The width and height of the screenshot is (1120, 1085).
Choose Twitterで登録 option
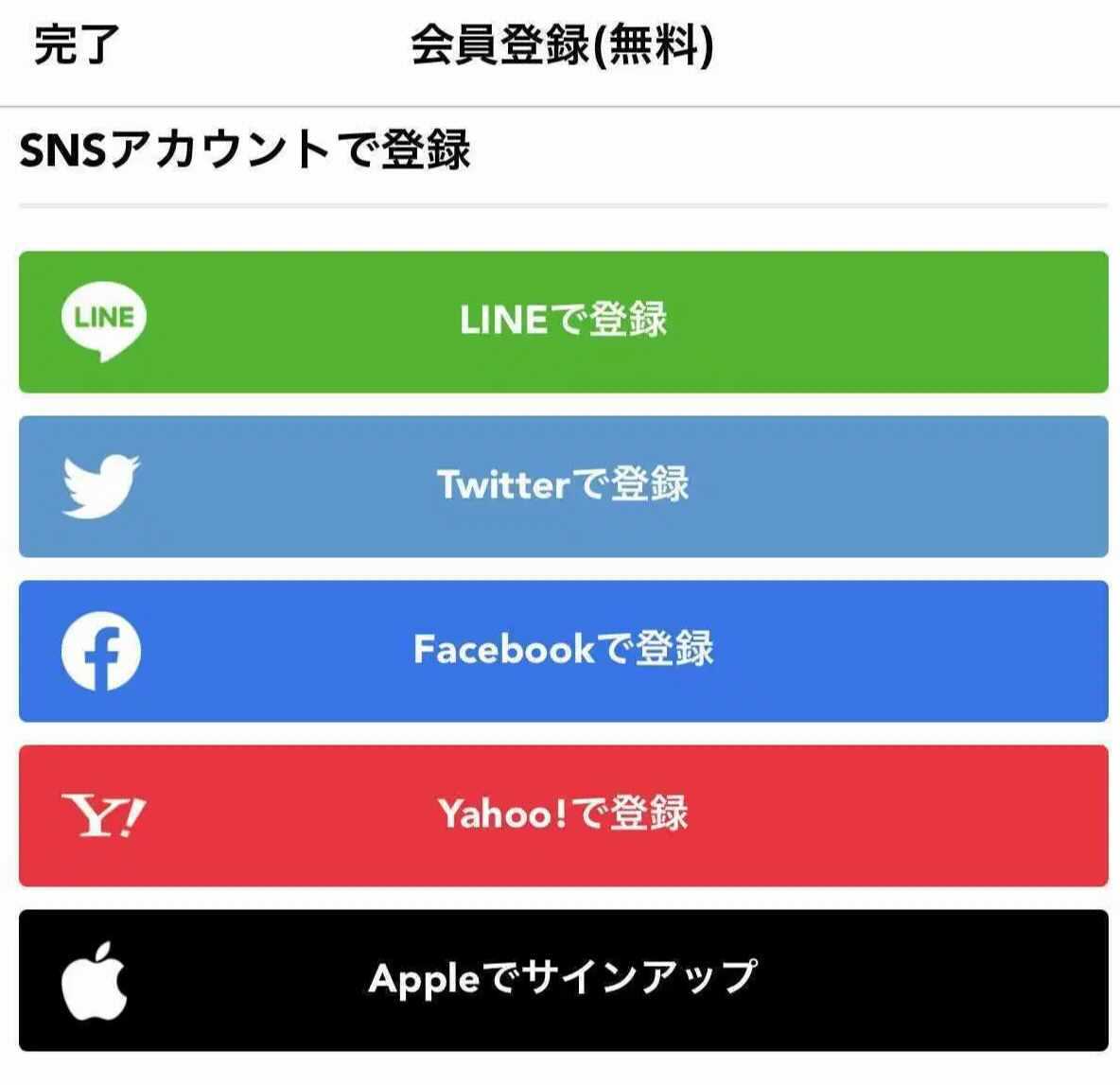point(563,486)
